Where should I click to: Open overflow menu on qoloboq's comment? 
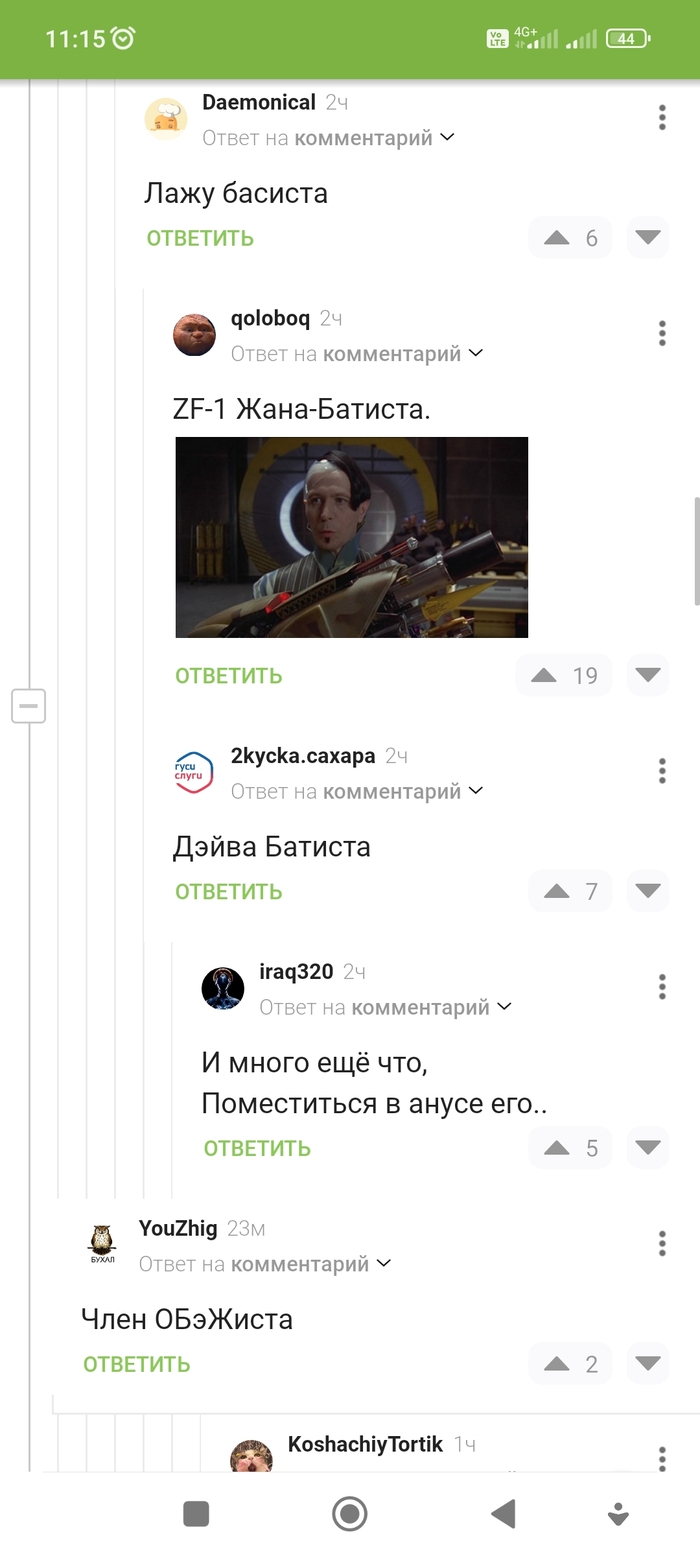[662, 333]
